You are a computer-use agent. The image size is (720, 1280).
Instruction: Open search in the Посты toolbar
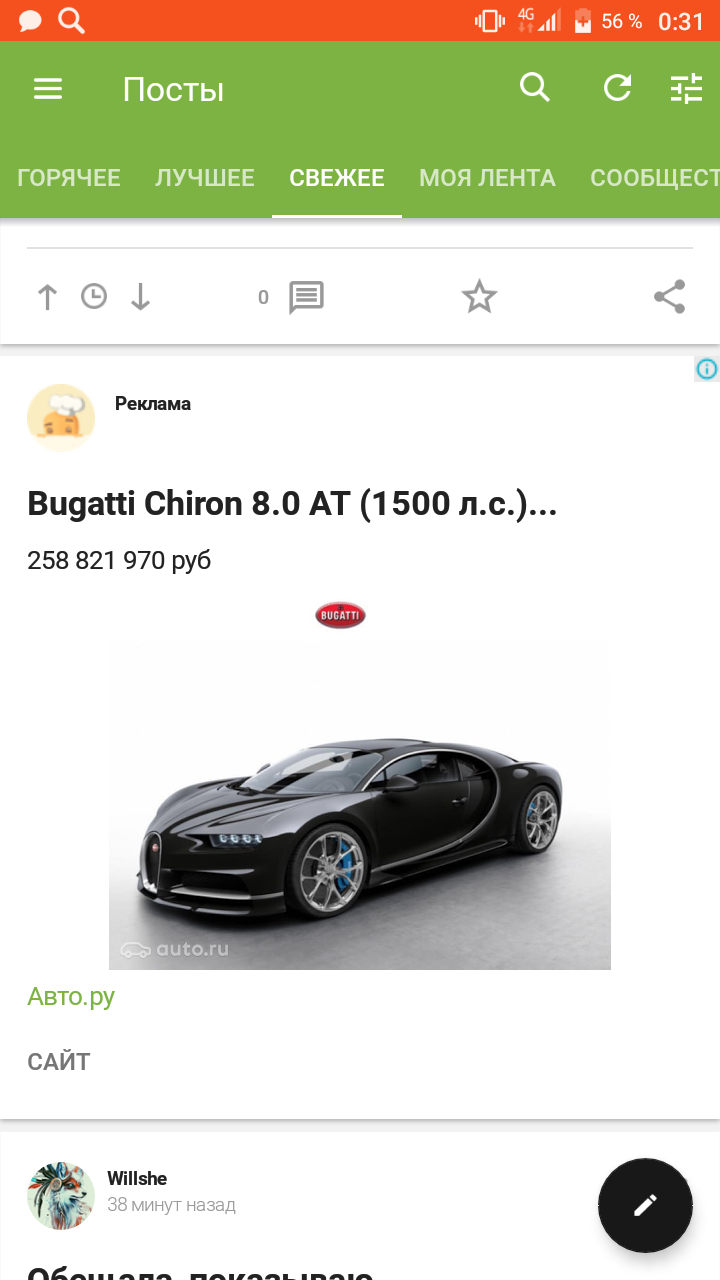click(x=535, y=88)
